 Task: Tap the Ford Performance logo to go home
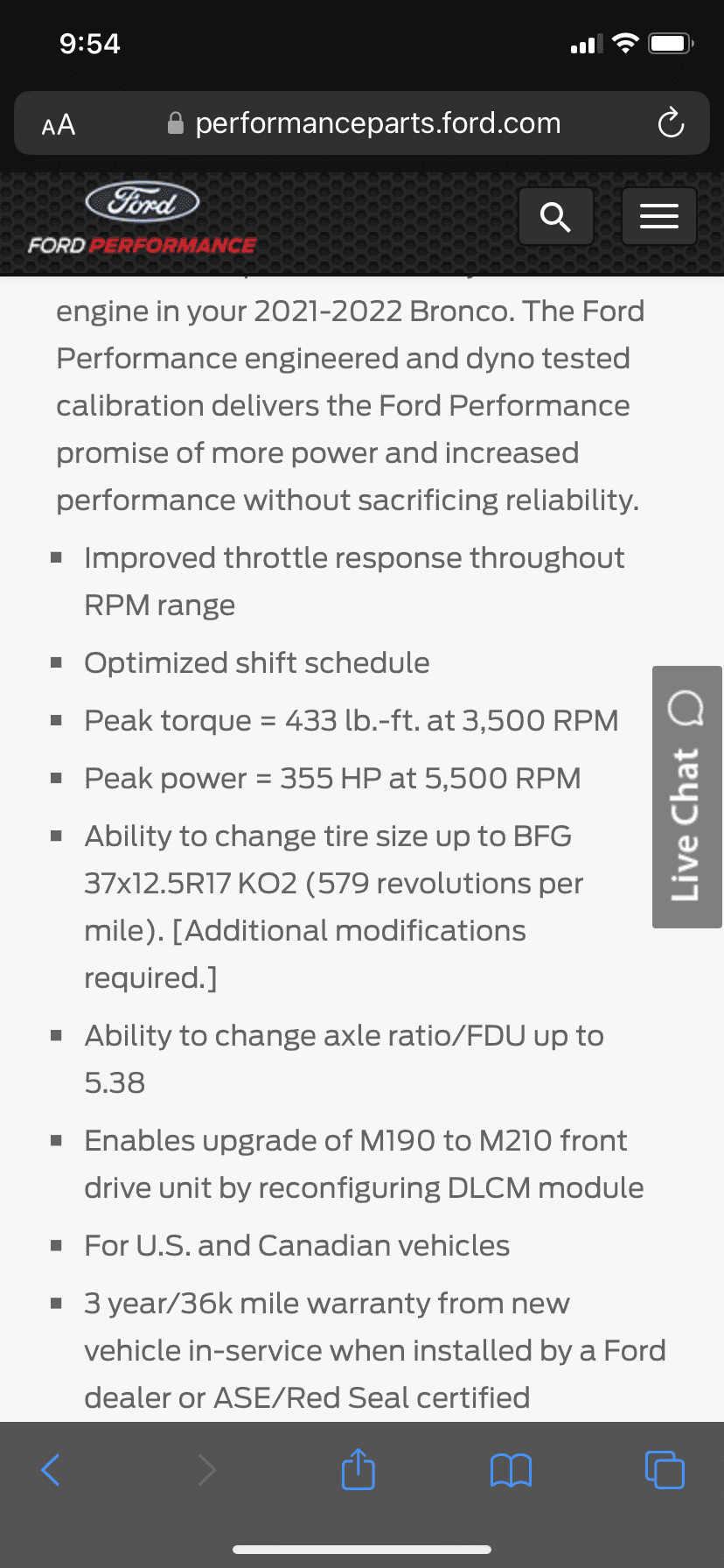[x=142, y=220]
